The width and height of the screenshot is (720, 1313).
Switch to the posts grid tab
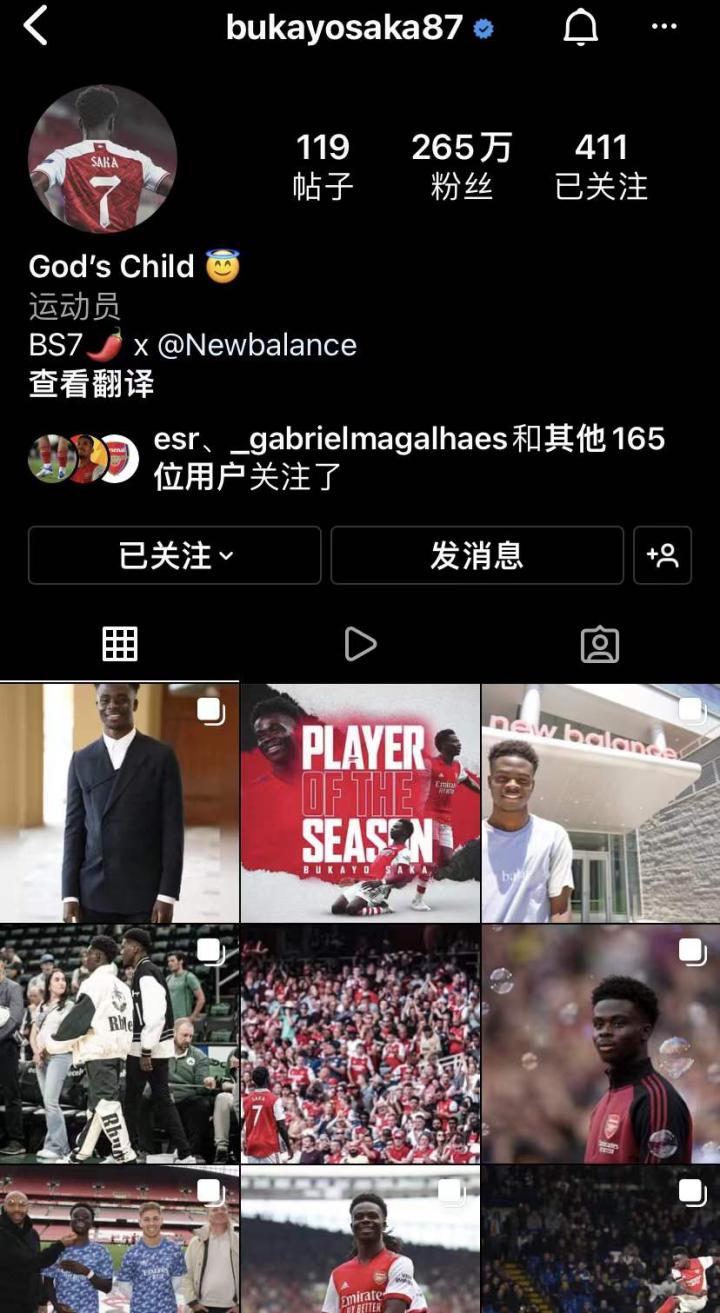click(x=120, y=645)
